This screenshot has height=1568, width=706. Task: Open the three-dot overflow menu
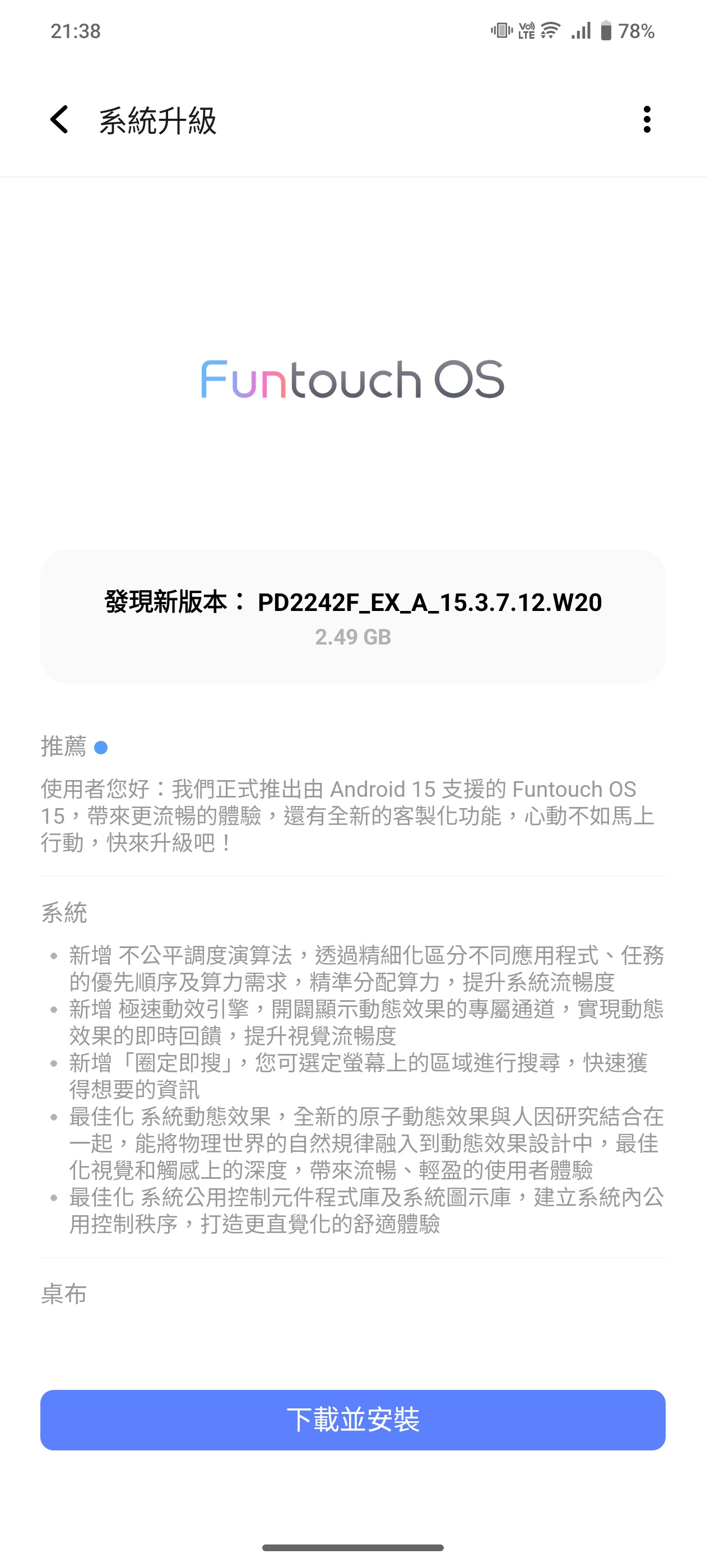point(647,119)
